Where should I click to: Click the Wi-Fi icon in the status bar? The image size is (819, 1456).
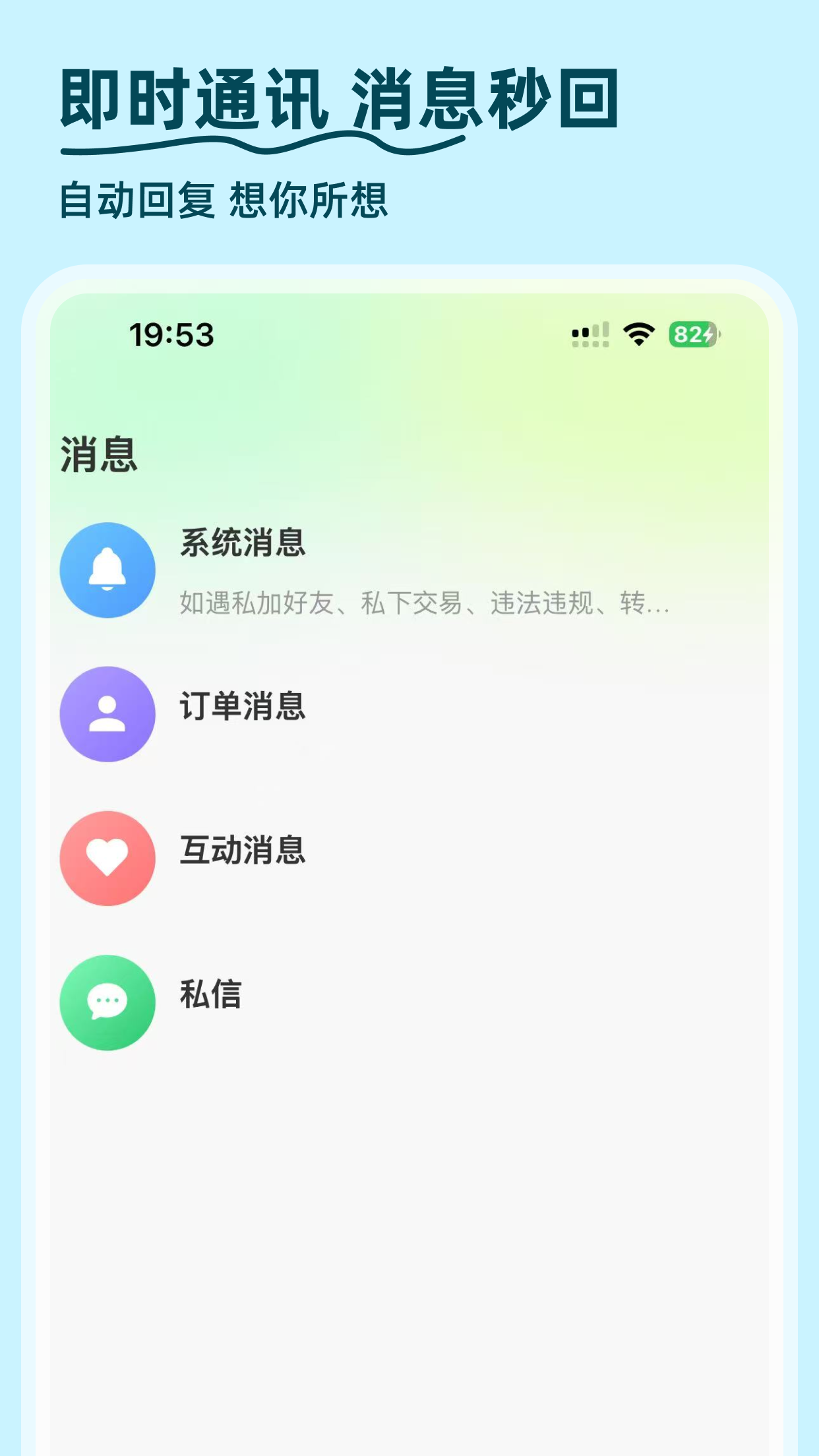[x=638, y=335]
